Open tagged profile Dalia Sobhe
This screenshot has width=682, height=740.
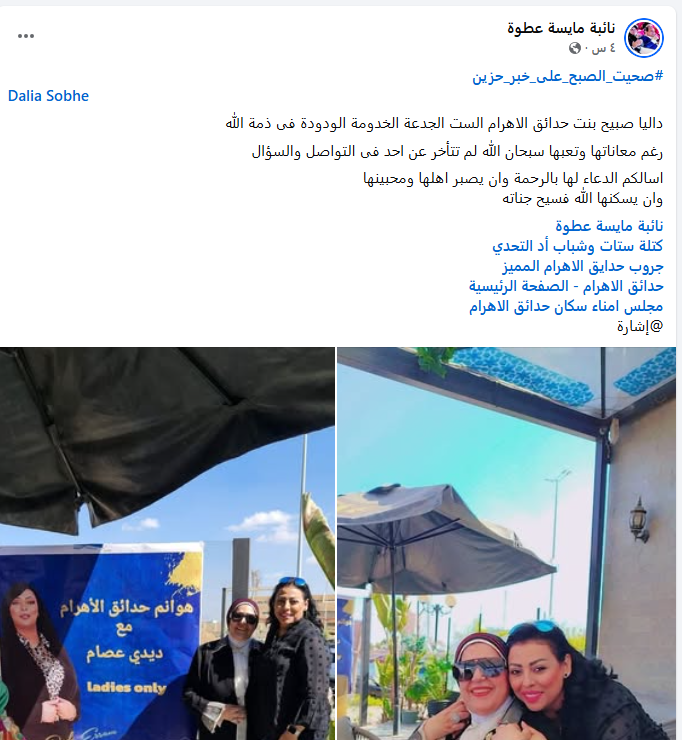point(48,96)
